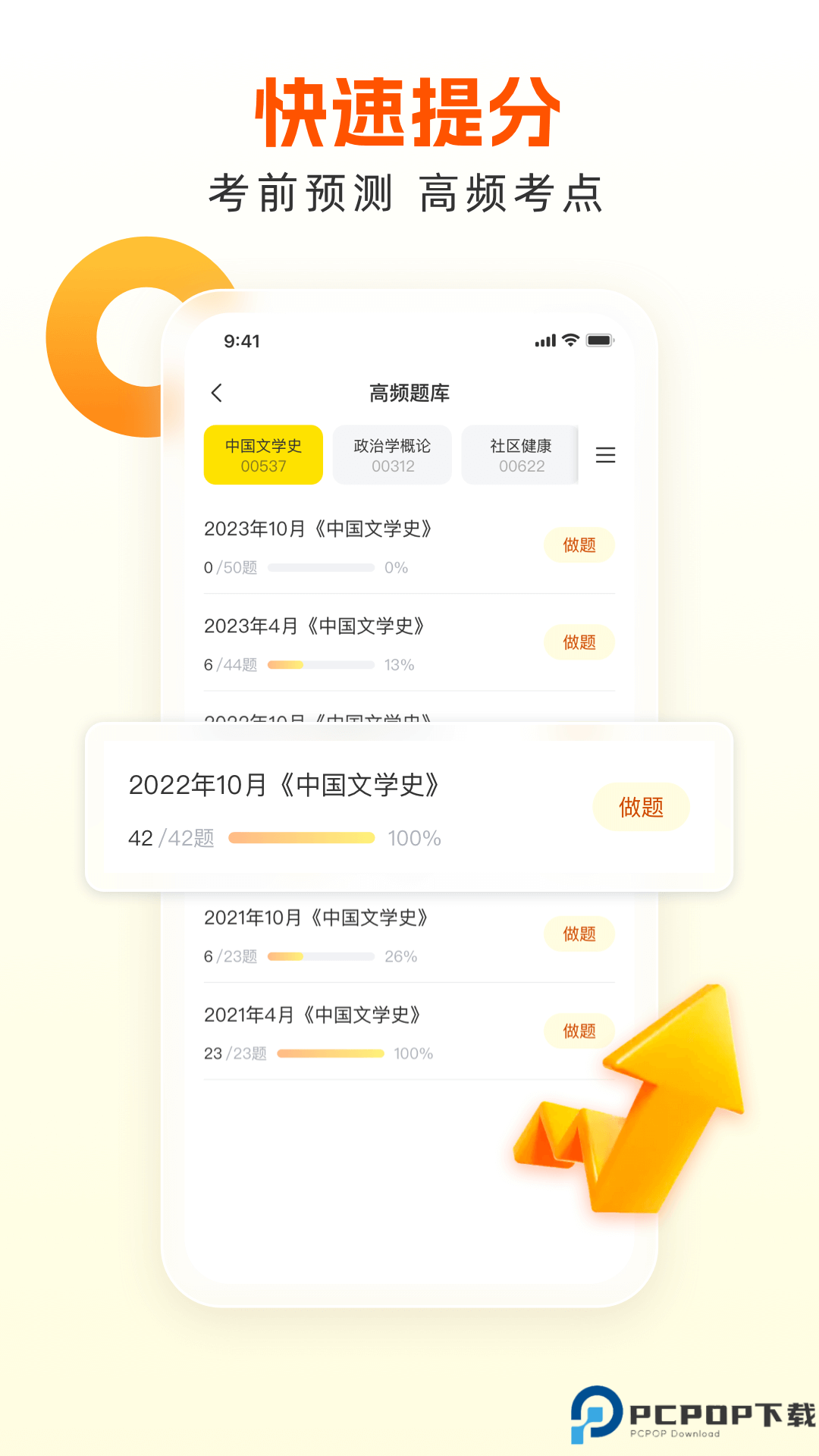The image size is (819, 1456).
Task: Tap the 13% progress bar of 2023年4月
Action: point(322,664)
